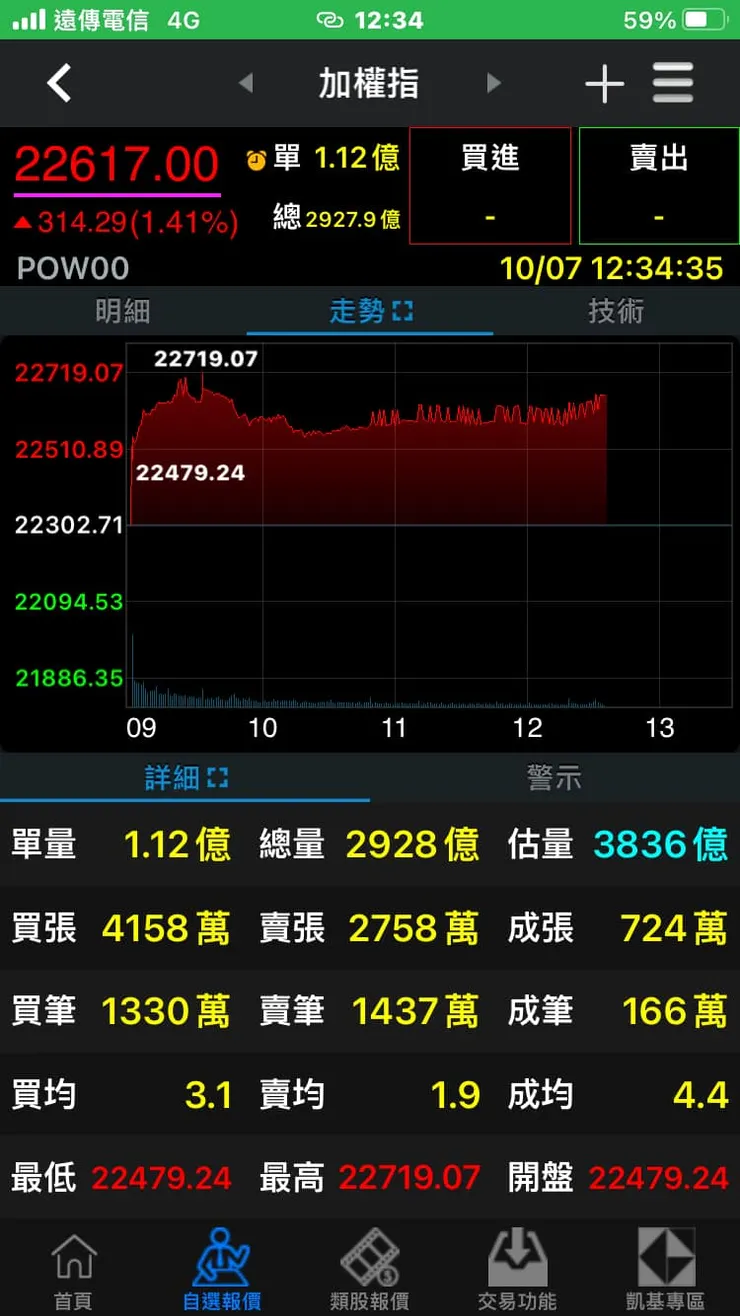Open the 類股報價 sector quotes icon
740x1316 pixels.
(x=370, y=1265)
